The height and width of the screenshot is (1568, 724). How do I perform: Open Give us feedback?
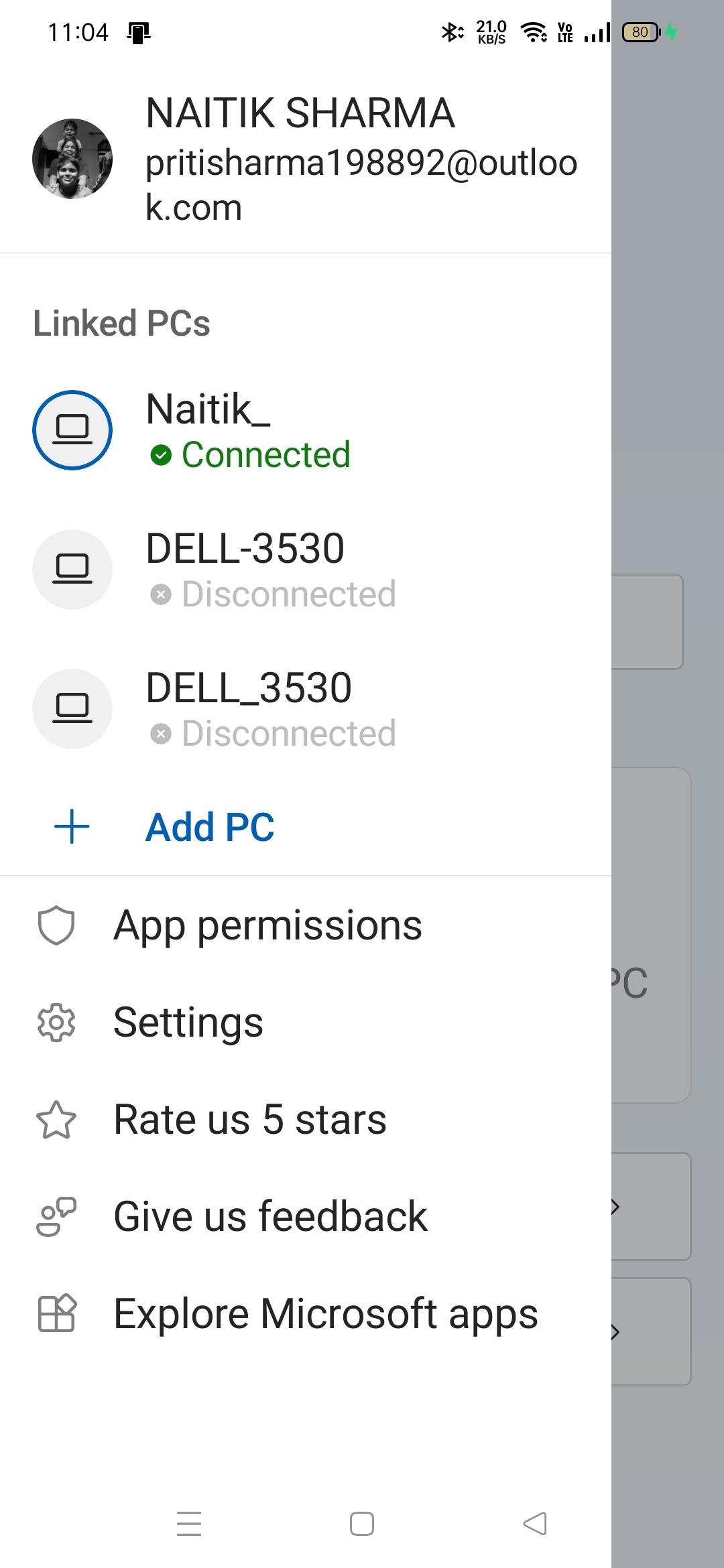(269, 1217)
